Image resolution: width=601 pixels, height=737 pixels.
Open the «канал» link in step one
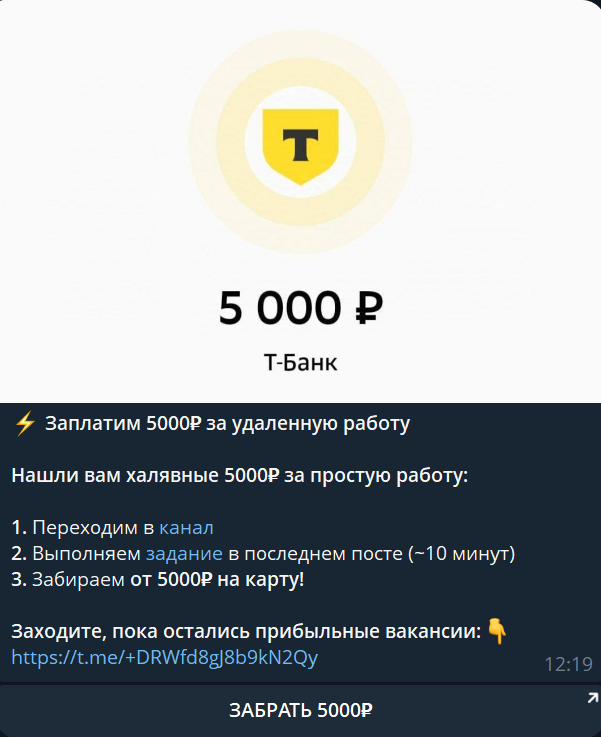(x=186, y=527)
